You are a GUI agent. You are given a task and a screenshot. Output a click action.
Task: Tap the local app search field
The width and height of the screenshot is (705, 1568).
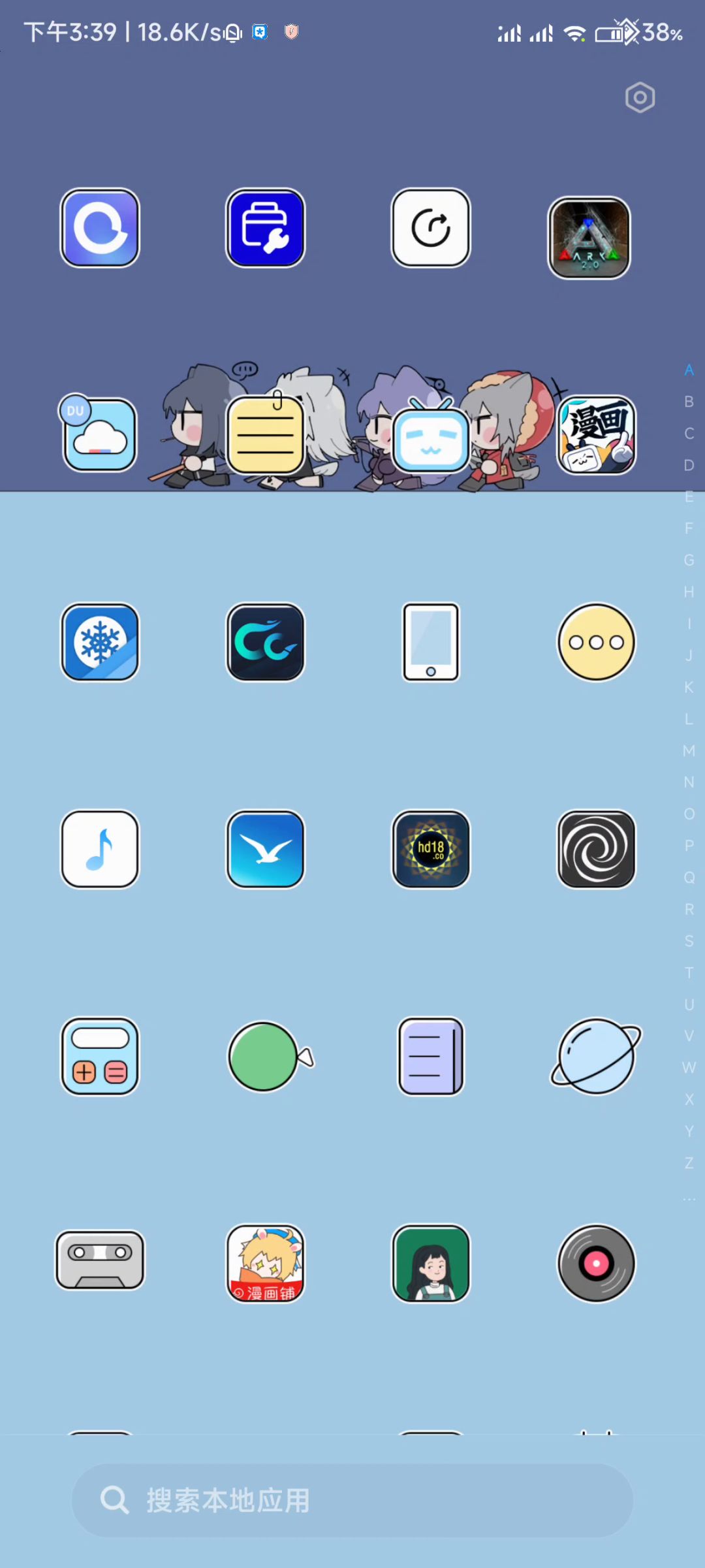pyautogui.click(x=352, y=1500)
